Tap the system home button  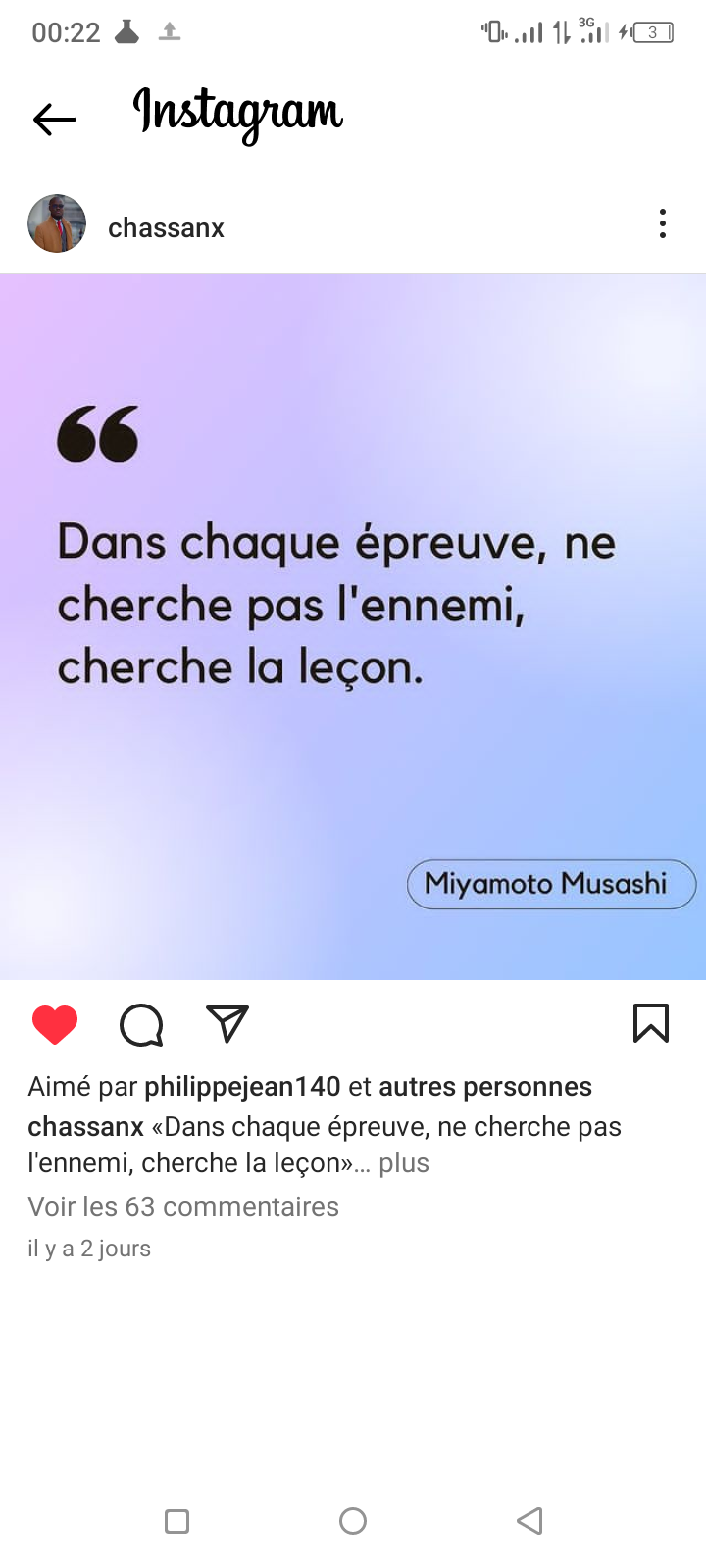pos(353,1521)
